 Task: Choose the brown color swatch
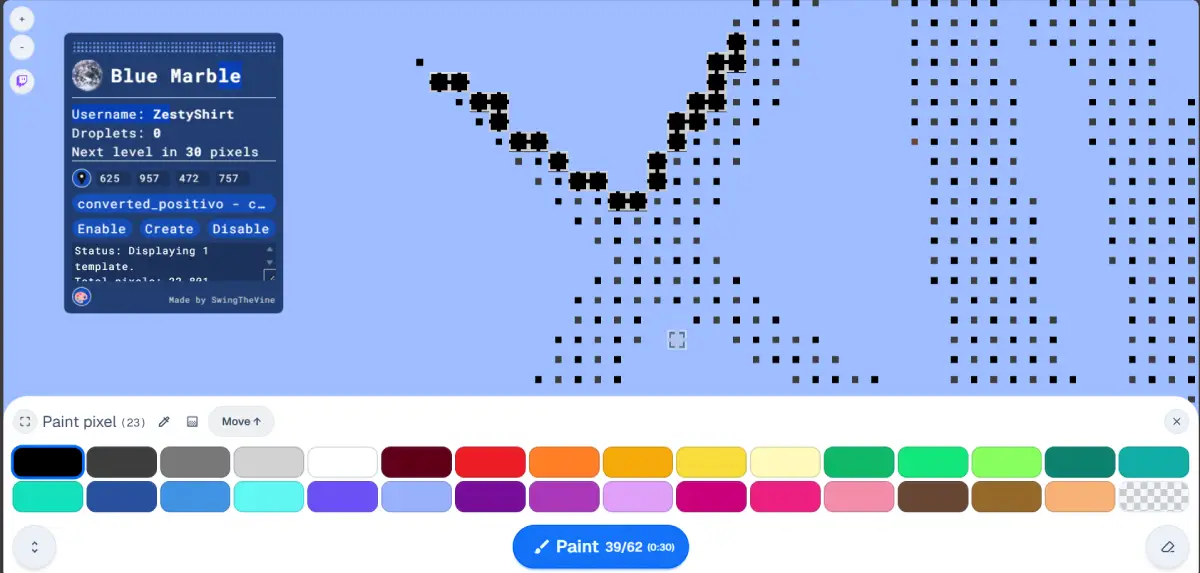[933, 496]
